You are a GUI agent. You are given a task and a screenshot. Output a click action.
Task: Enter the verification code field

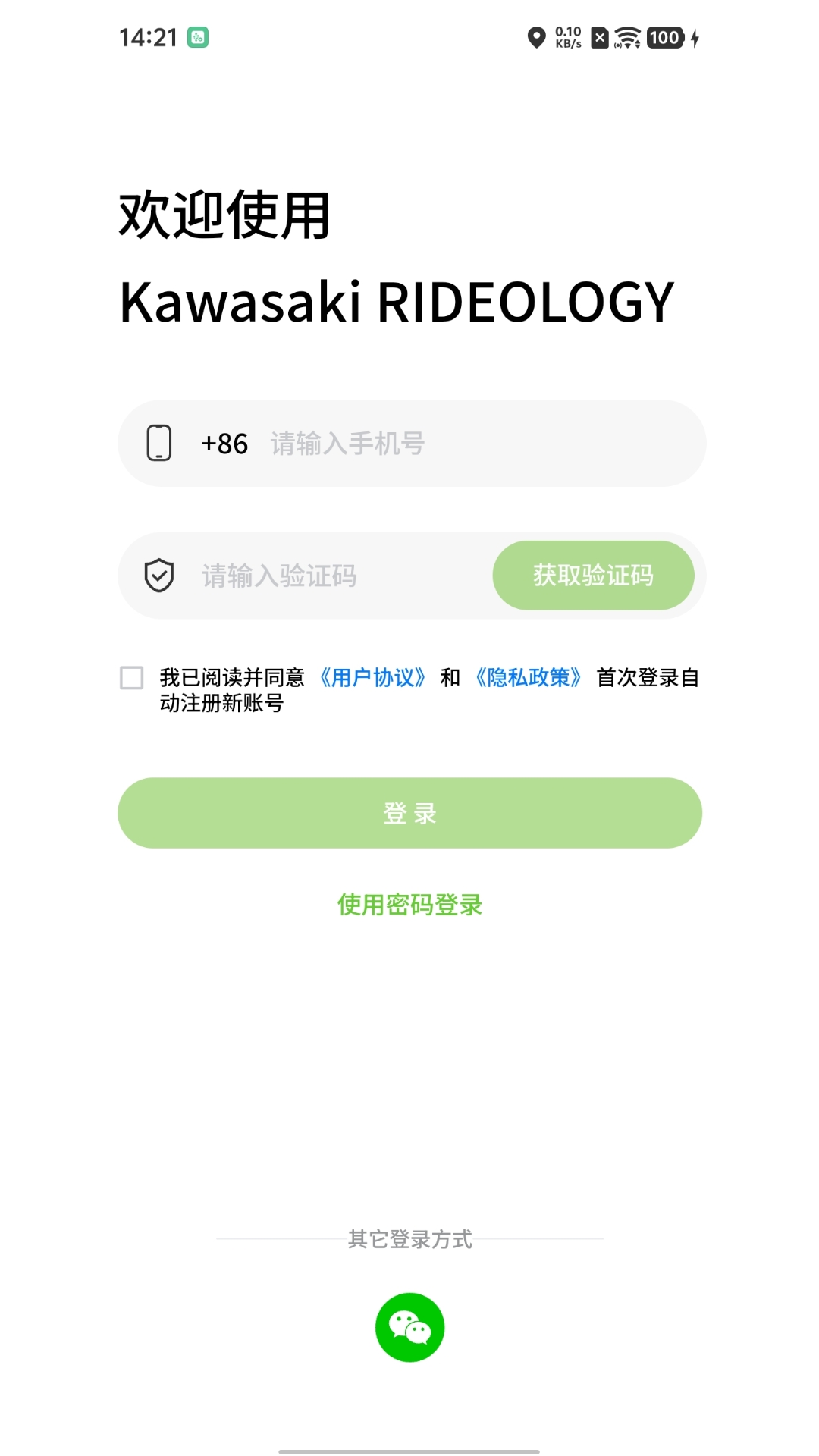pos(334,576)
